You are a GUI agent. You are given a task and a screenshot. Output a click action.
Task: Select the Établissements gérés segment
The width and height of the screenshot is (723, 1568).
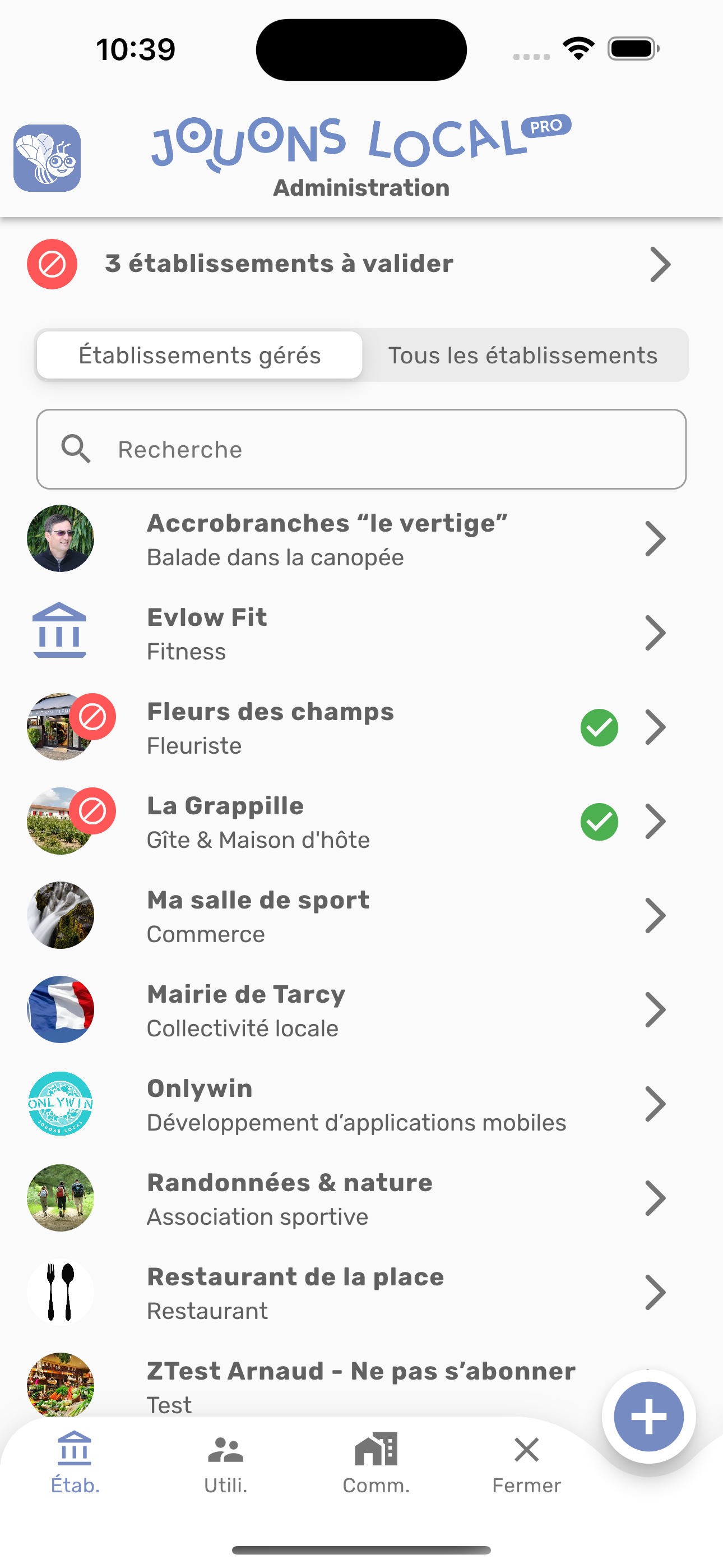click(x=200, y=356)
